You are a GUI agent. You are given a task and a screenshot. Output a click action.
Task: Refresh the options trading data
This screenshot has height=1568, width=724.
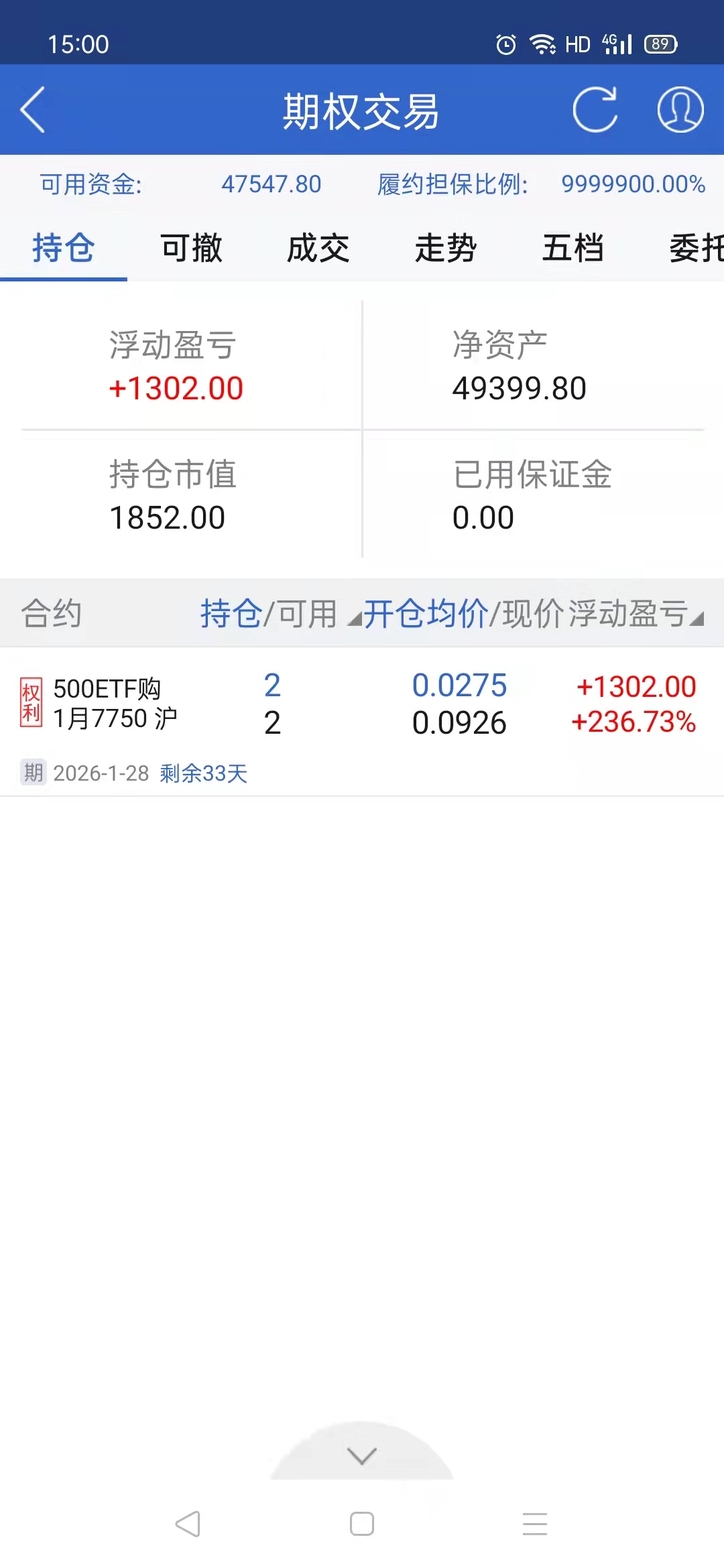(x=595, y=110)
